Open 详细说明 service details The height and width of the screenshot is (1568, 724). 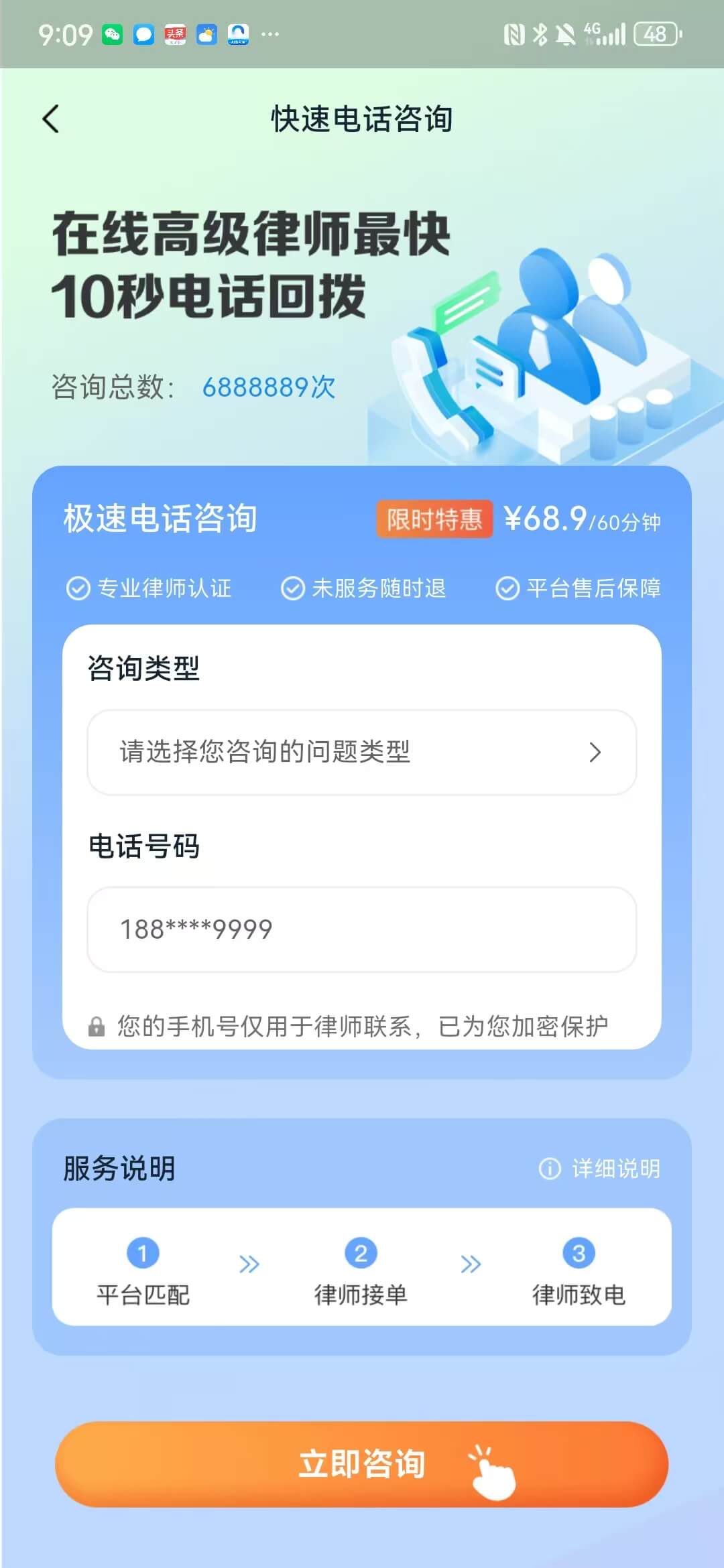pyautogui.click(x=600, y=1169)
